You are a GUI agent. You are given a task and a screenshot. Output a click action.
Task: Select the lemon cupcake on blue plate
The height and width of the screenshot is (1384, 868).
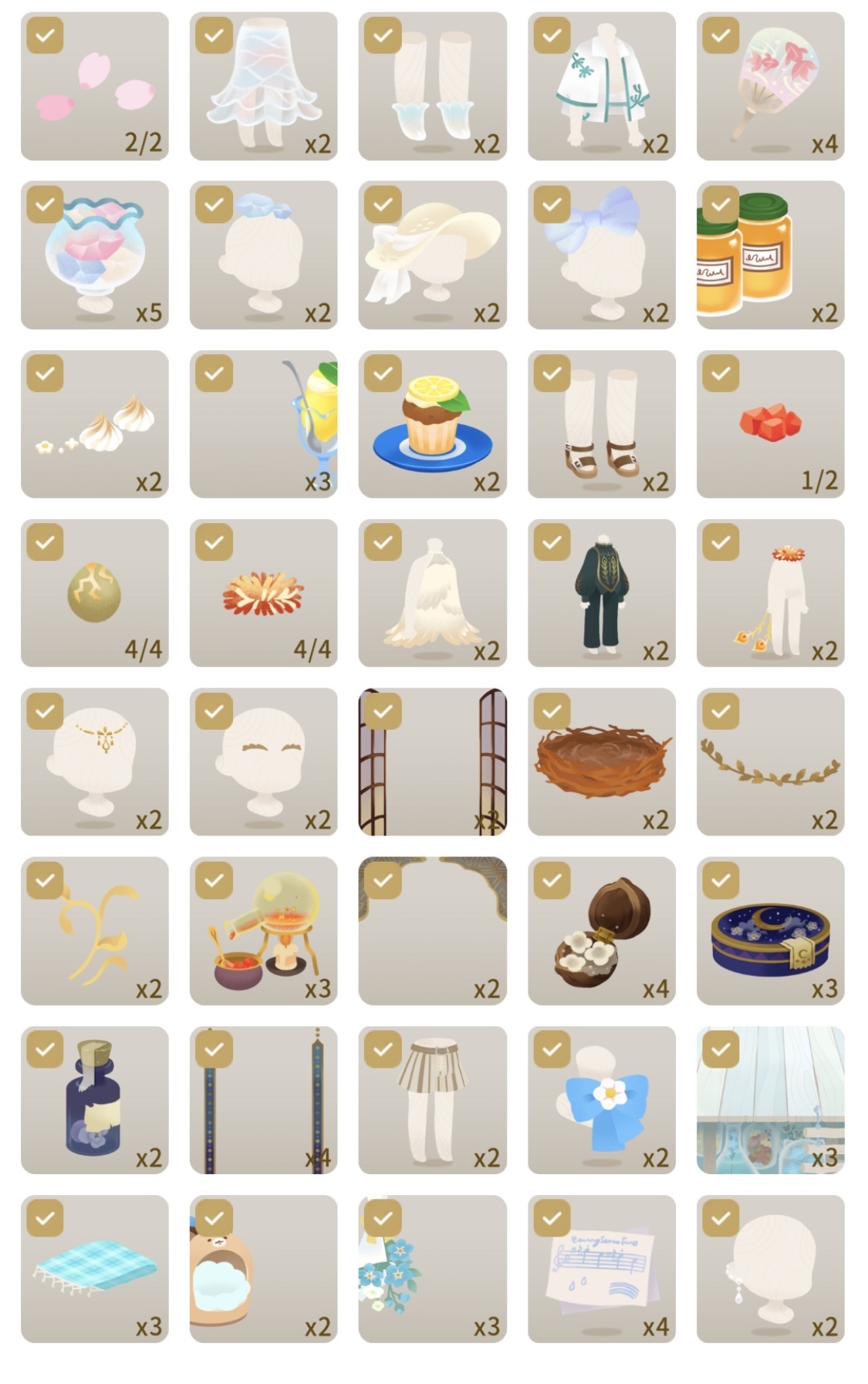(x=432, y=424)
